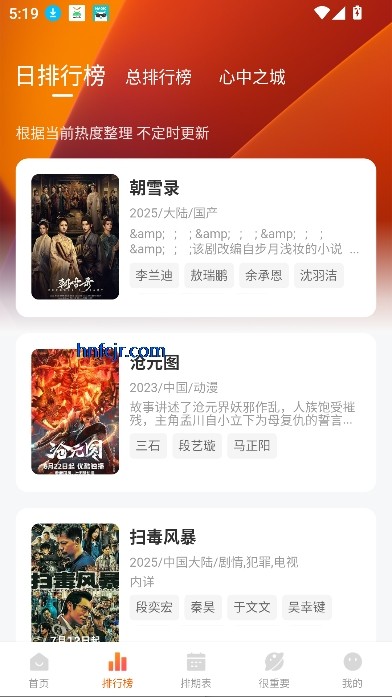The height and width of the screenshot is (697, 392).
Task: Select the 日排行榜 tab
Action: [61, 76]
